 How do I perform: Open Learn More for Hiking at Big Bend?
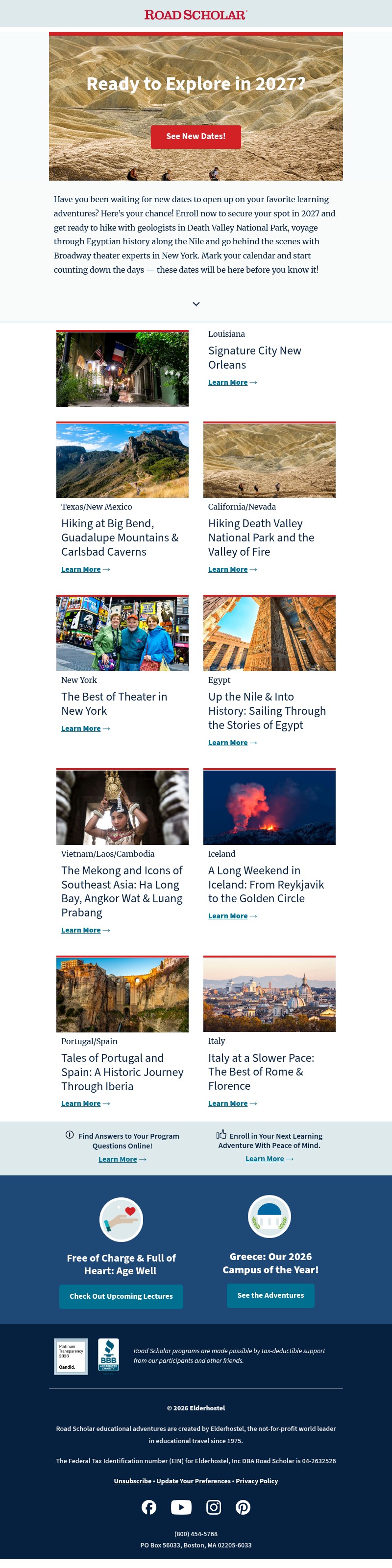coord(81,569)
